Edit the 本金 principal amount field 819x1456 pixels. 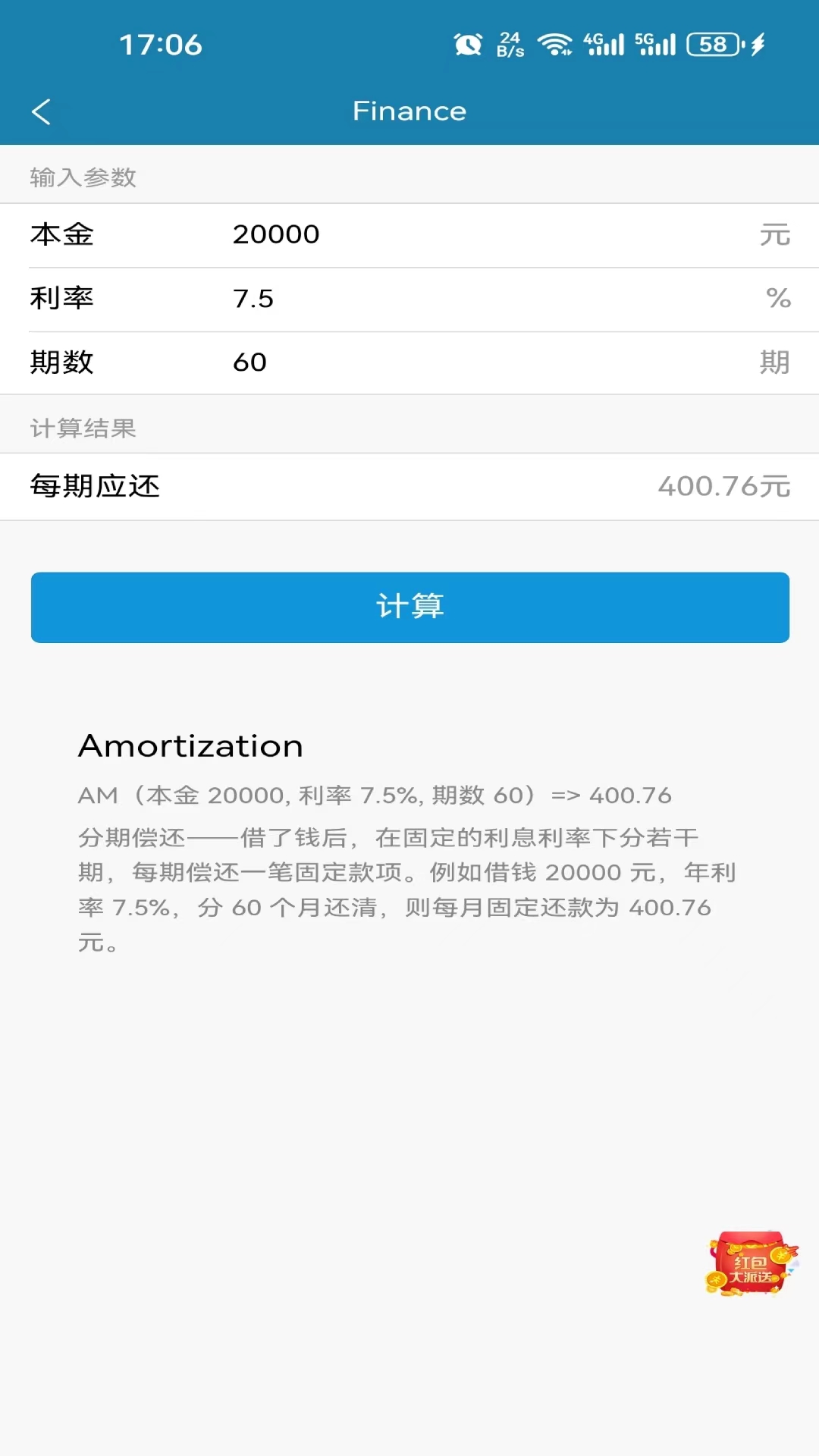pyautogui.click(x=485, y=235)
